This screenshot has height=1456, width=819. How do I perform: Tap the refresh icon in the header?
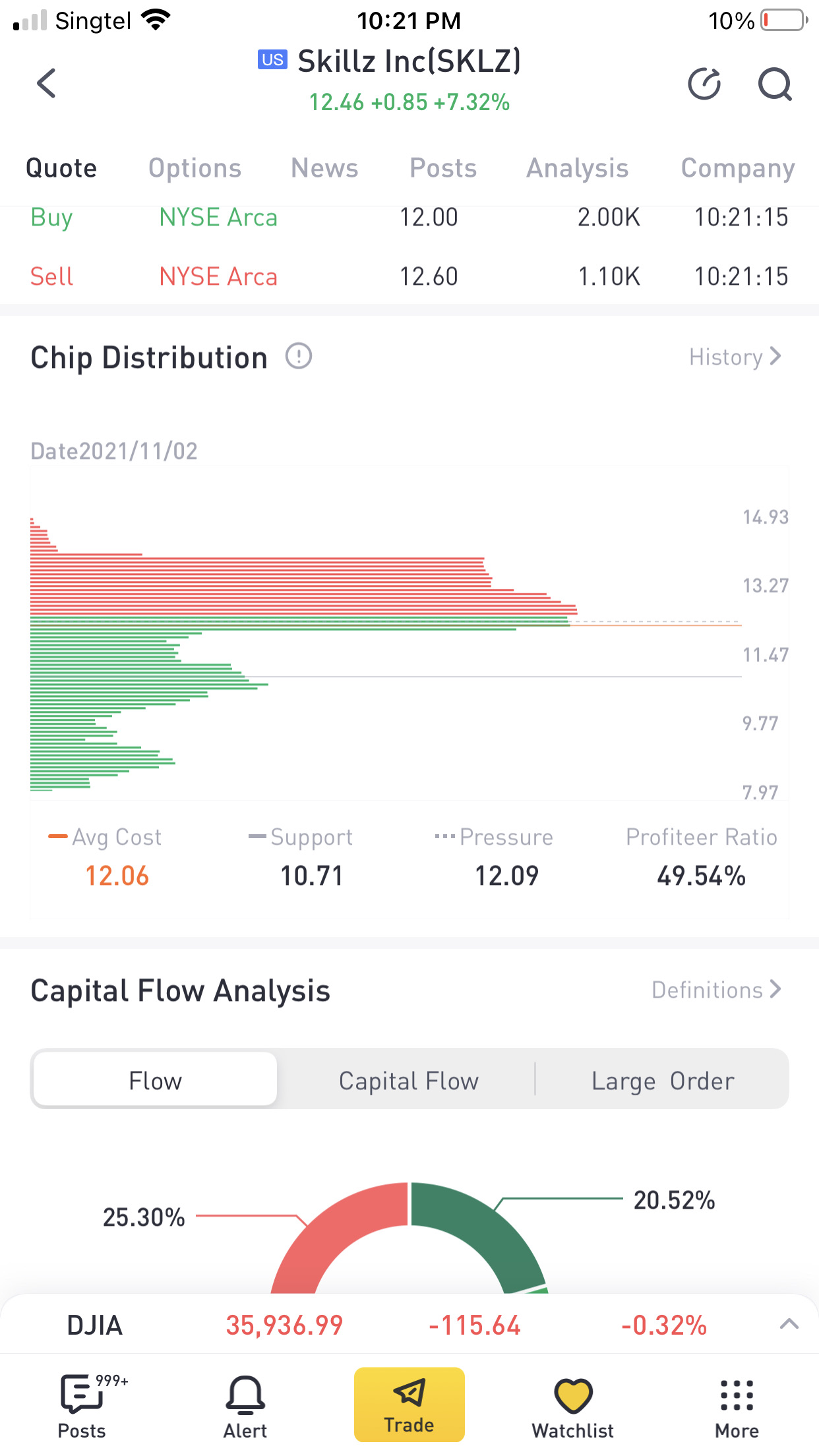coord(704,84)
